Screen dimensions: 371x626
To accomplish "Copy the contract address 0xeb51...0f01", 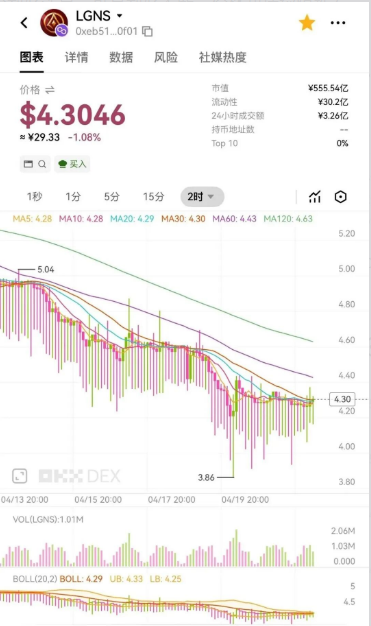I will (x=147, y=31).
